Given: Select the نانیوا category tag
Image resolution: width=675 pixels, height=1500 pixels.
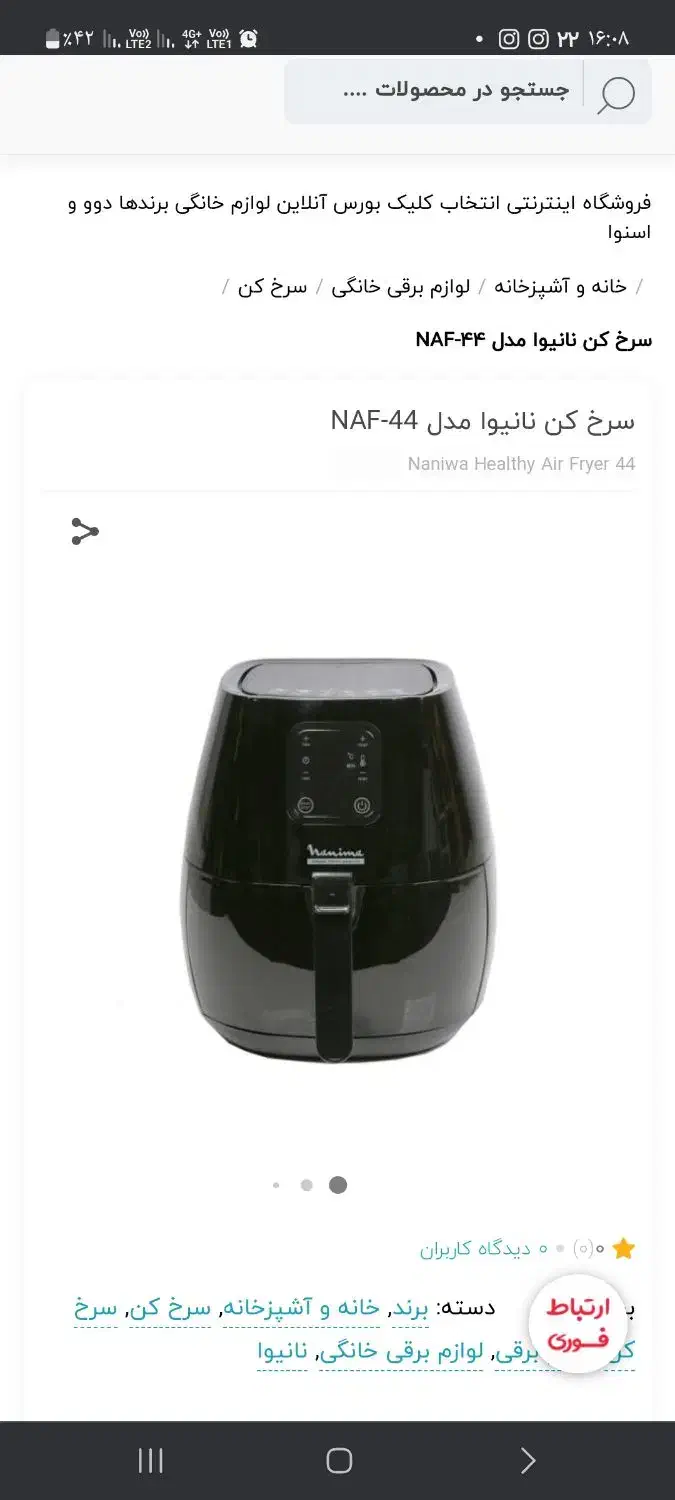Looking at the screenshot, I should click(x=282, y=1351).
